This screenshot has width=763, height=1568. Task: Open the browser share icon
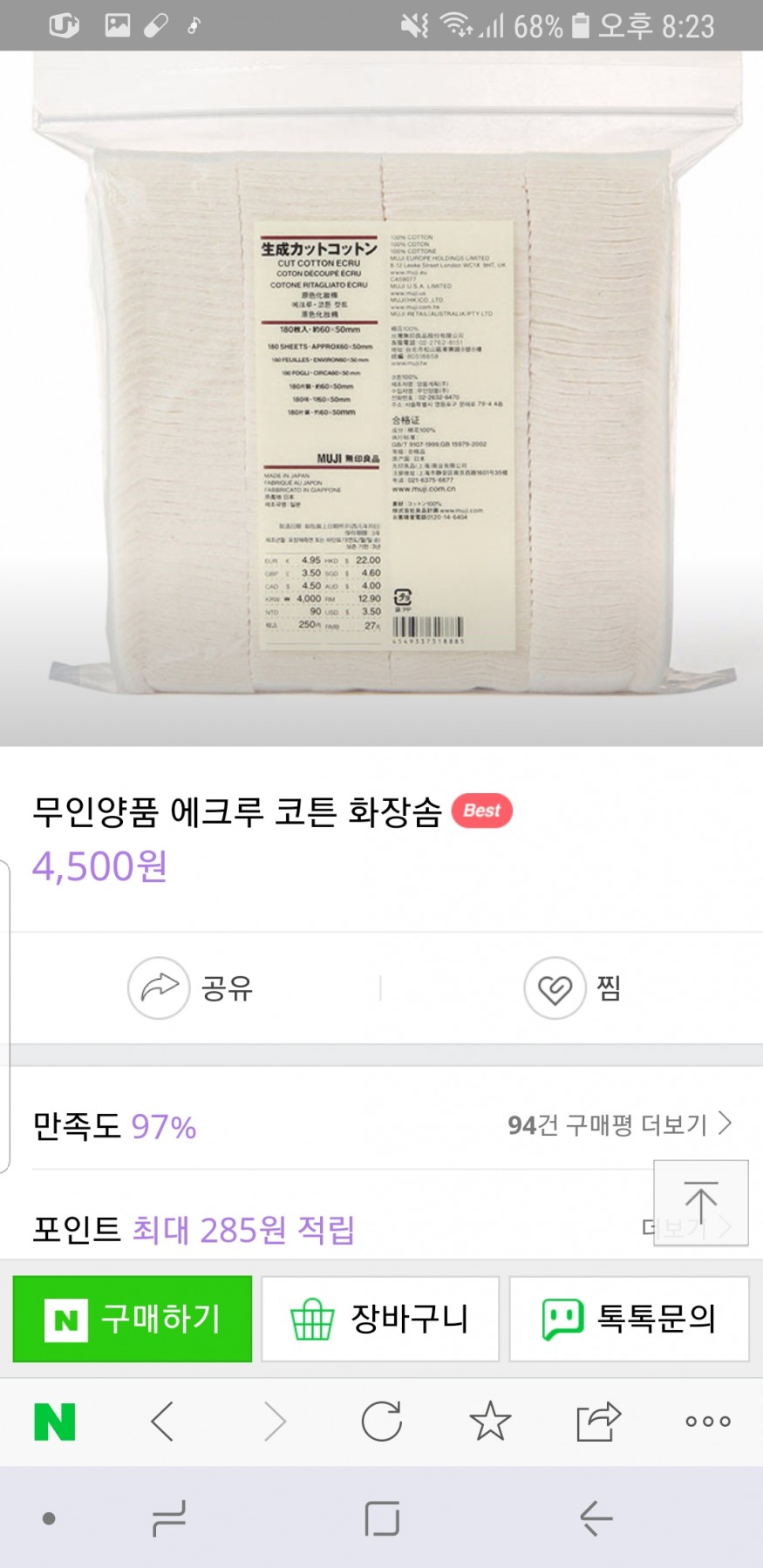click(598, 1422)
